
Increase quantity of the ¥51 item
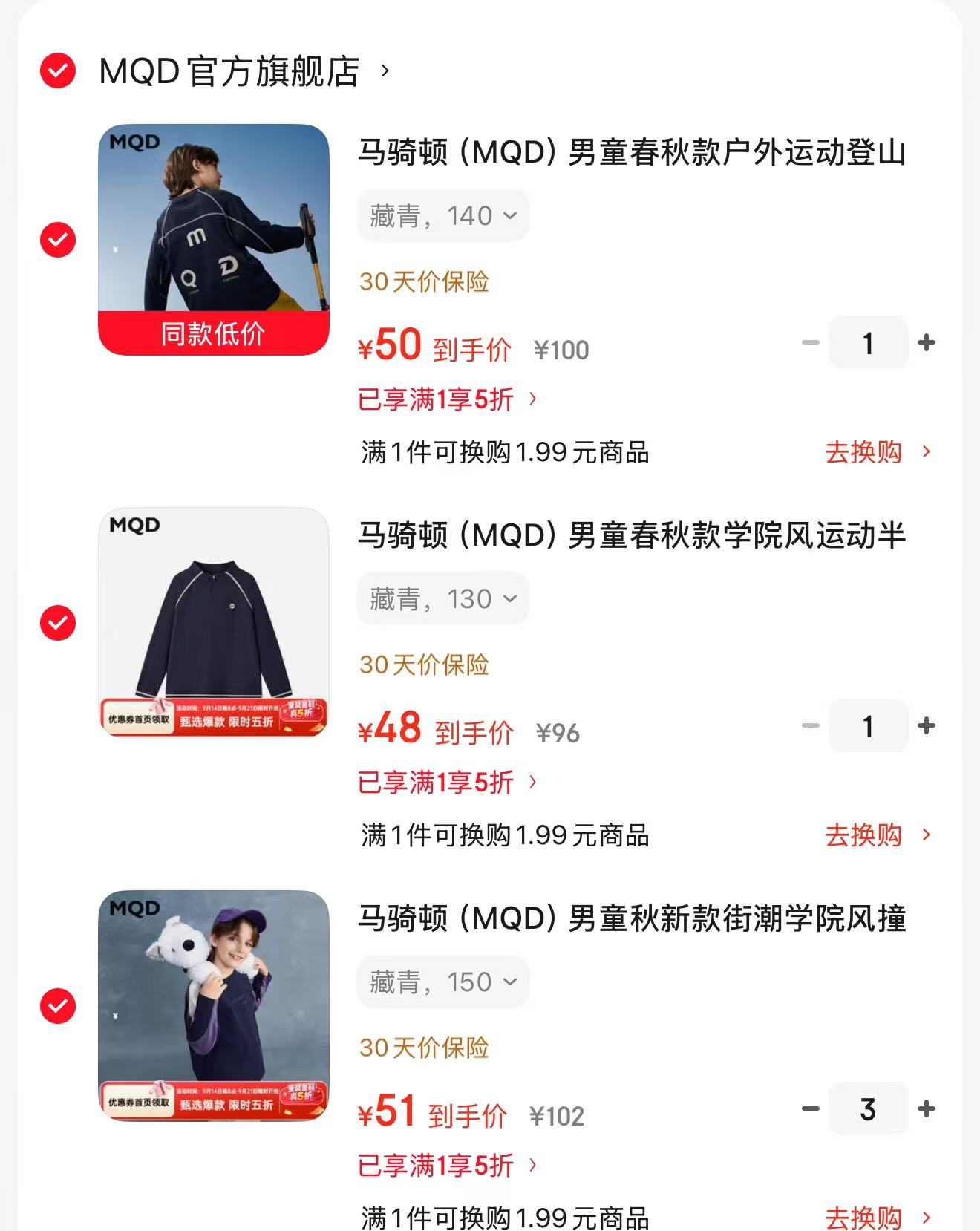click(926, 1108)
